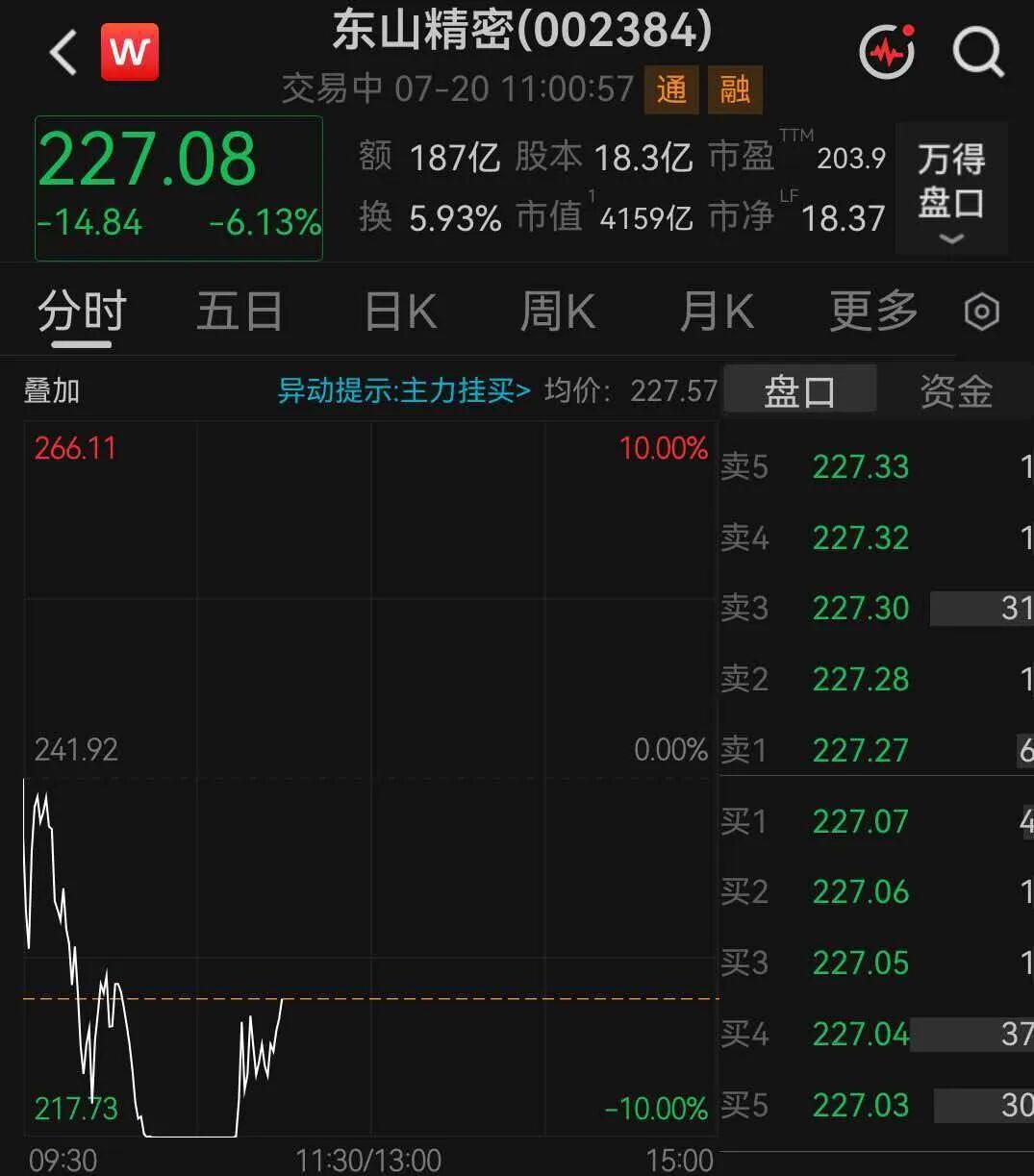Switch to the 日K chart tab
The image size is (1034, 1176).
tap(400, 312)
